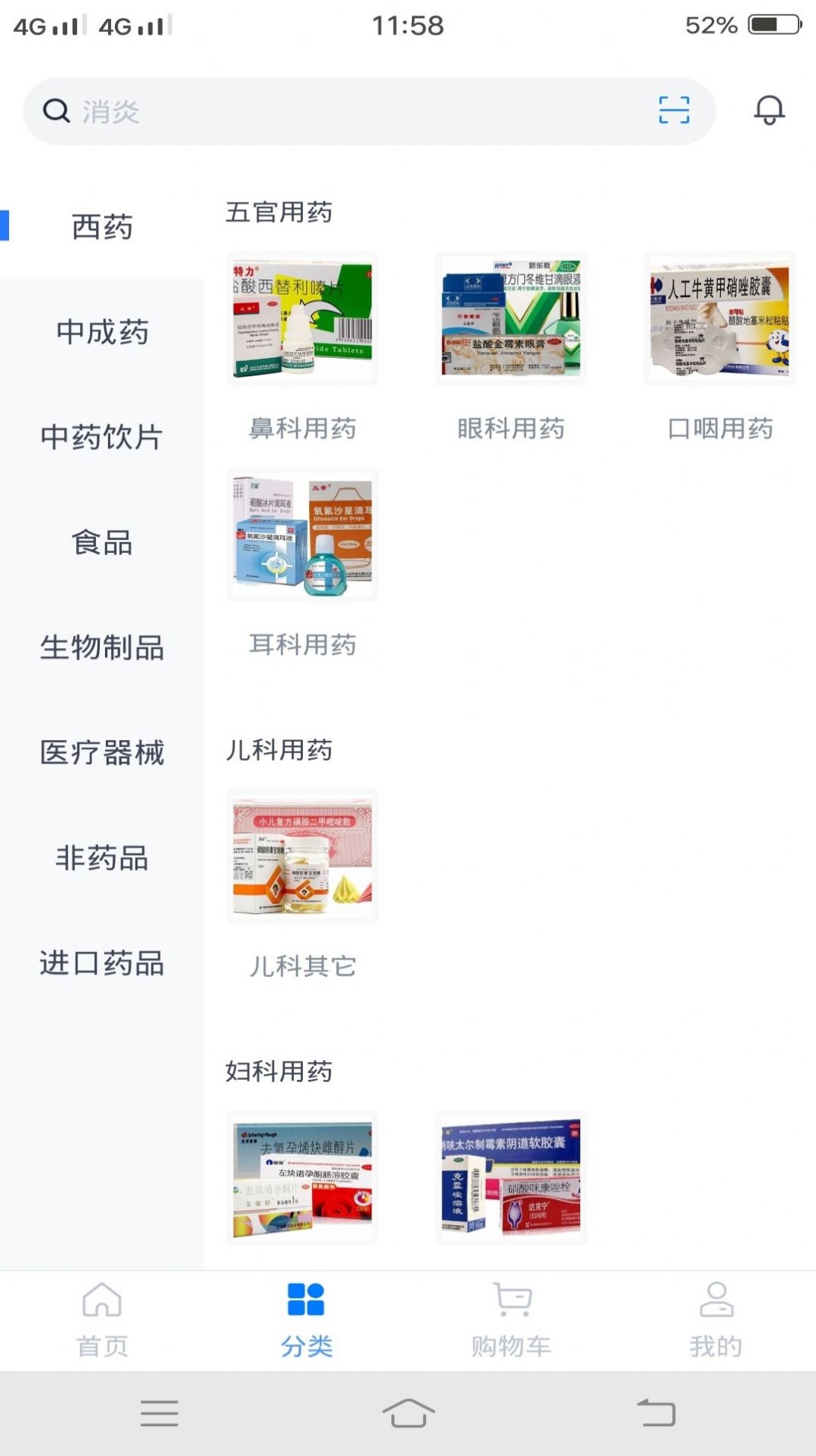Open the 口咽用药 subcategory
Viewport: 816px width, 1456px height.
click(x=719, y=428)
